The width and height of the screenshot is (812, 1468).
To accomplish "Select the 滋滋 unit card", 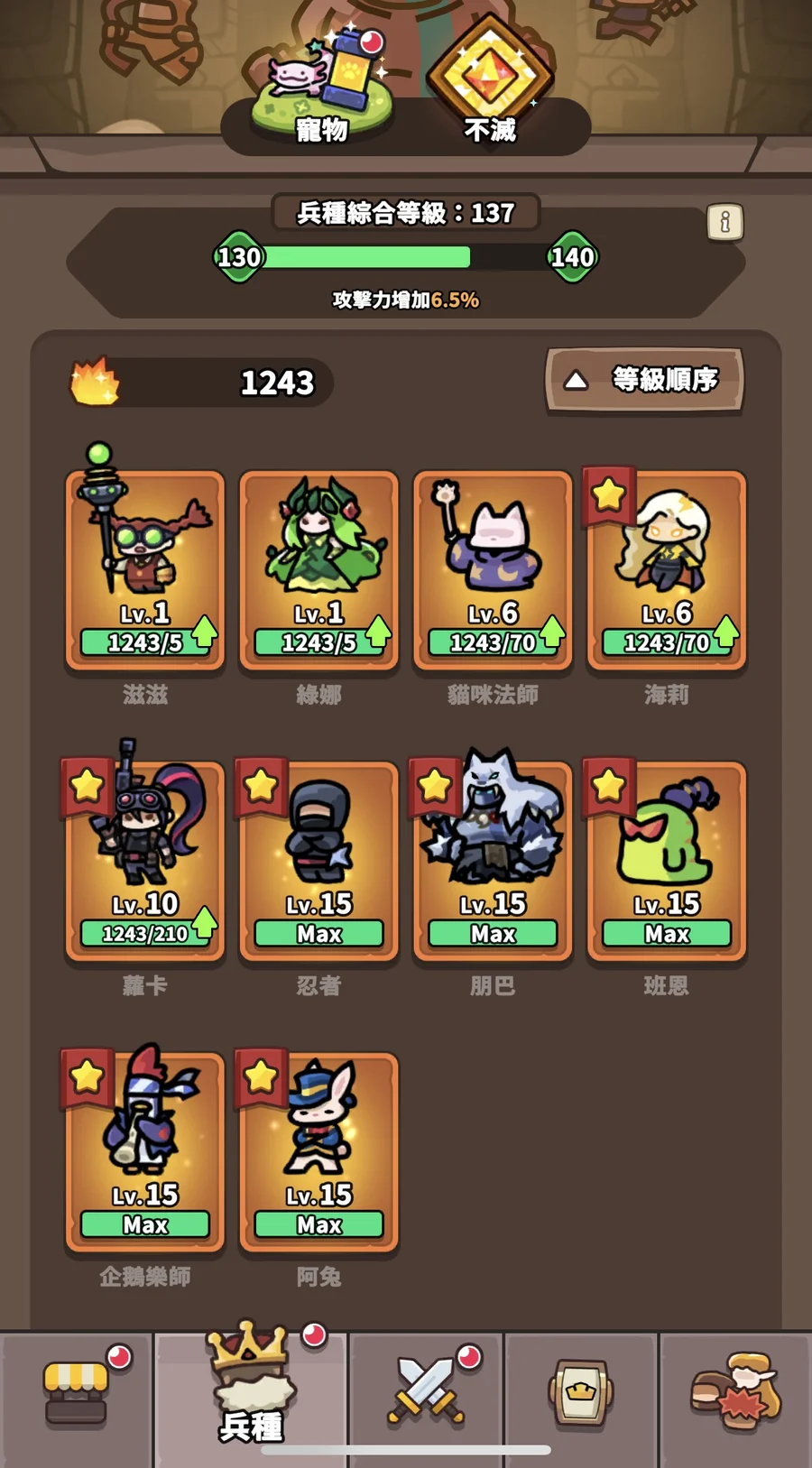I will click(144, 569).
